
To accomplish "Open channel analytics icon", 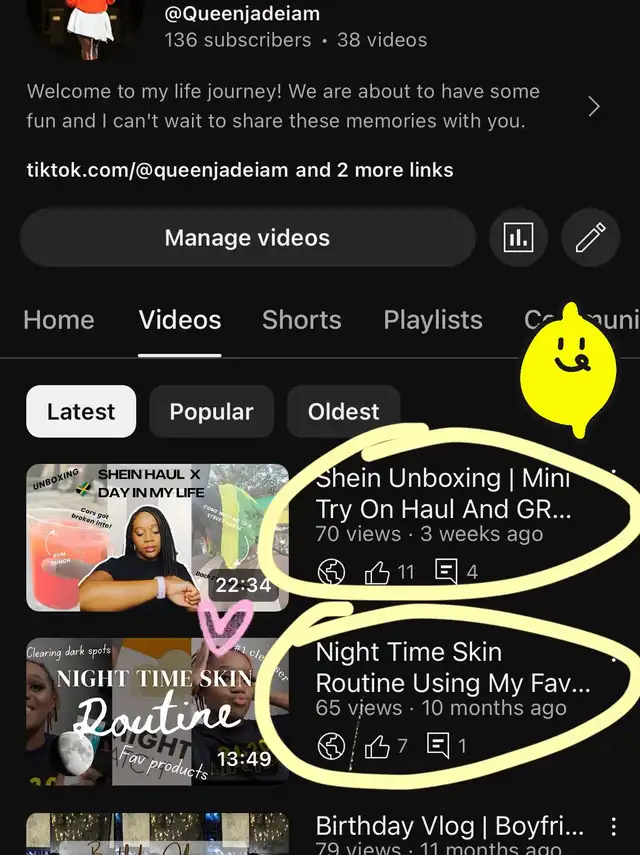I will click(518, 238).
